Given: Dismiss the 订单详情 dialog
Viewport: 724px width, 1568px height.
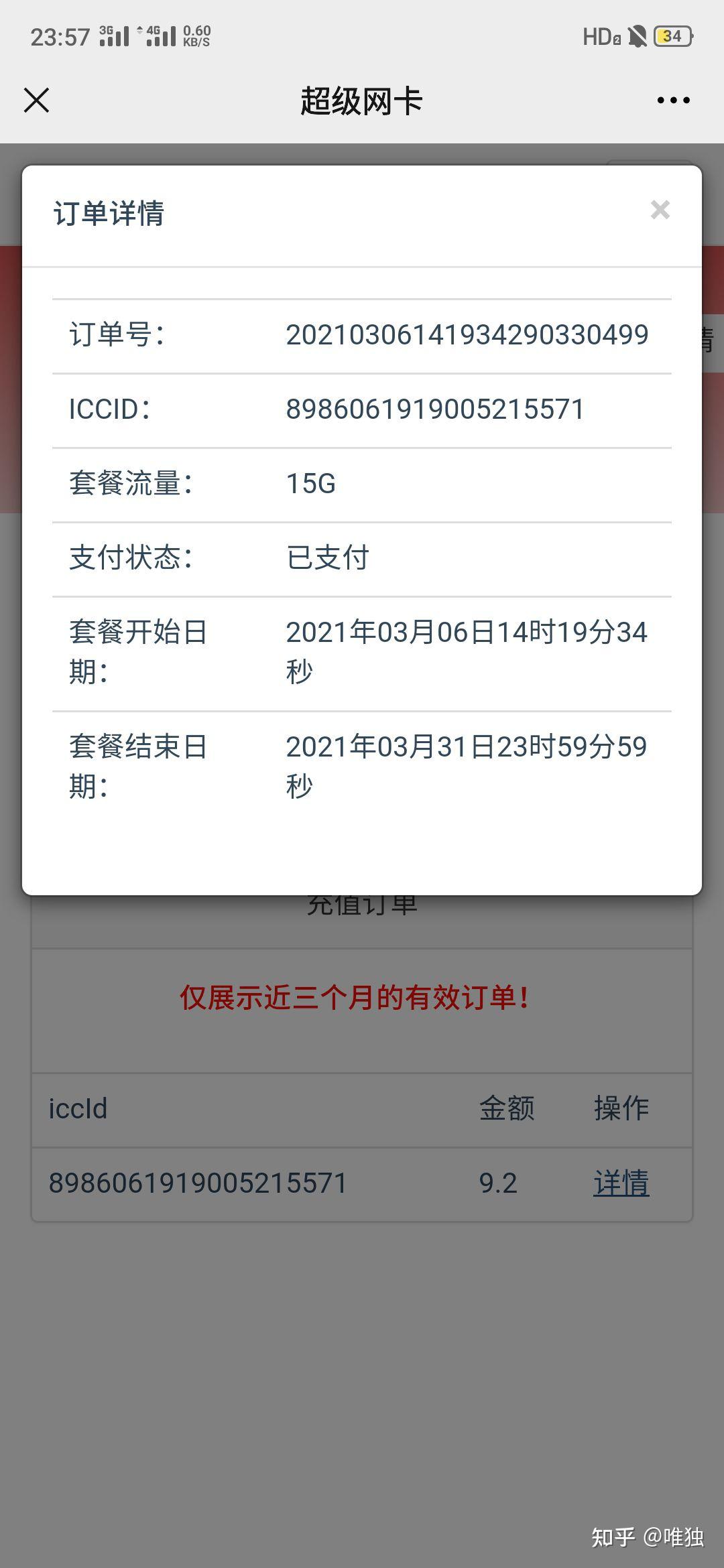Looking at the screenshot, I should click(660, 210).
